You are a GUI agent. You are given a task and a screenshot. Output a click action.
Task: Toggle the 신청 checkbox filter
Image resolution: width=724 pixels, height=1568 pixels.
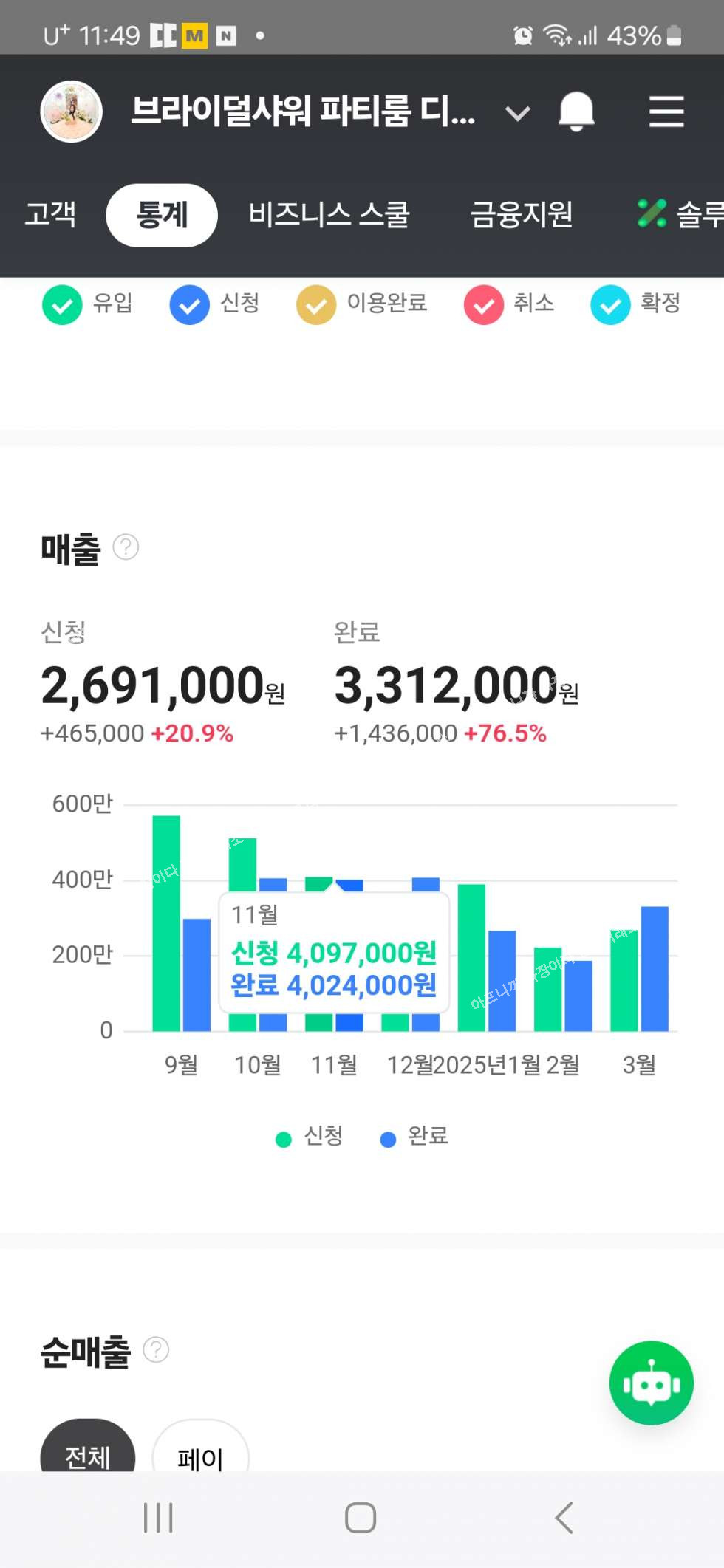tap(190, 304)
